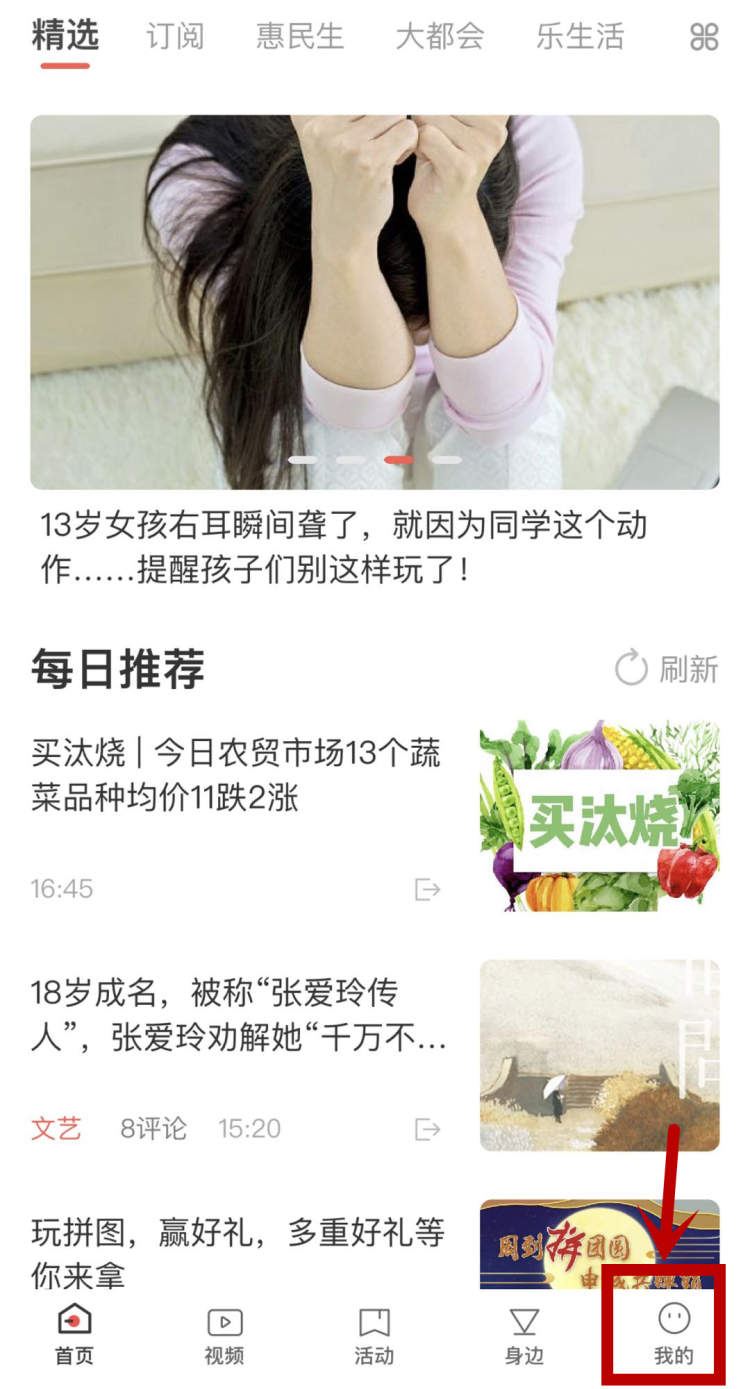Switch to the 活动 tab

pyautogui.click(x=374, y=1336)
